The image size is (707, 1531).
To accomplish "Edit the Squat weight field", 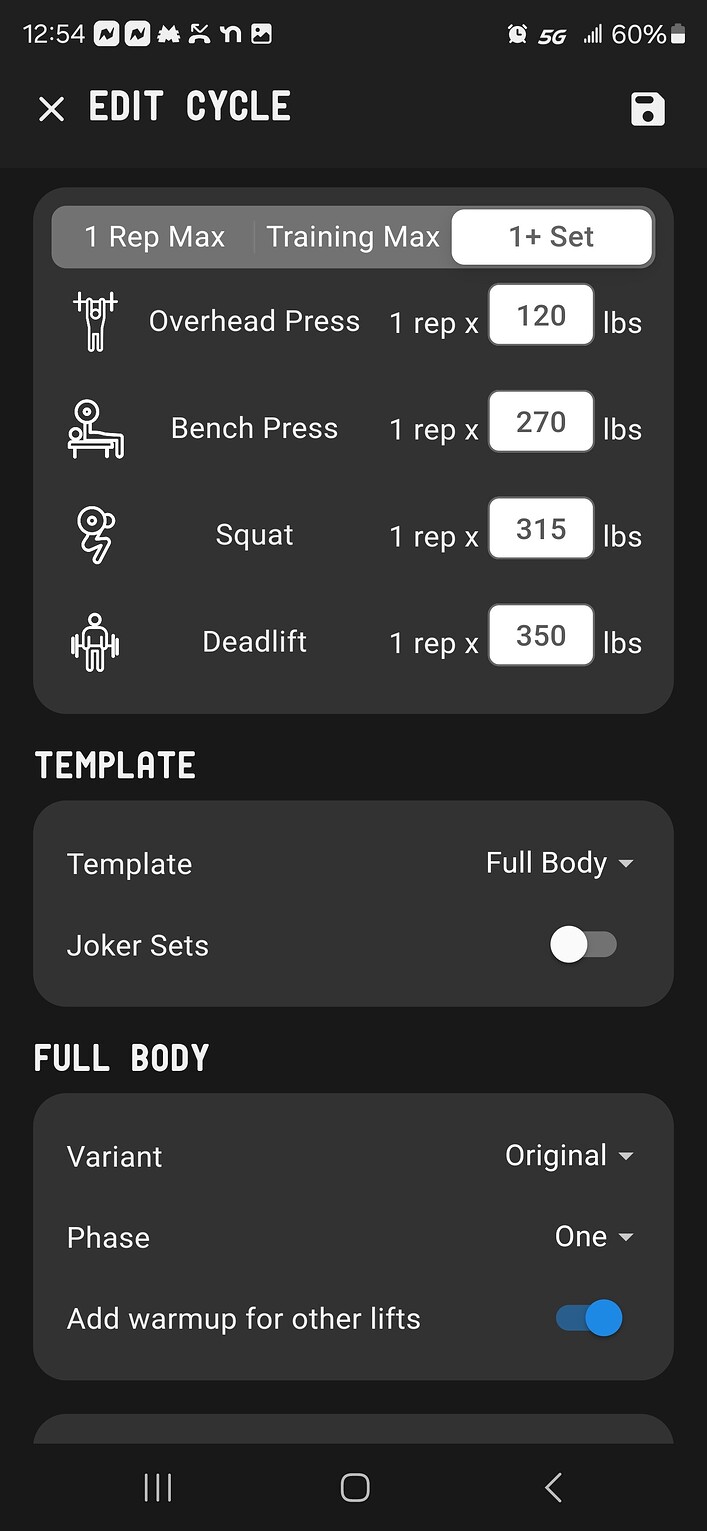I will click(541, 529).
